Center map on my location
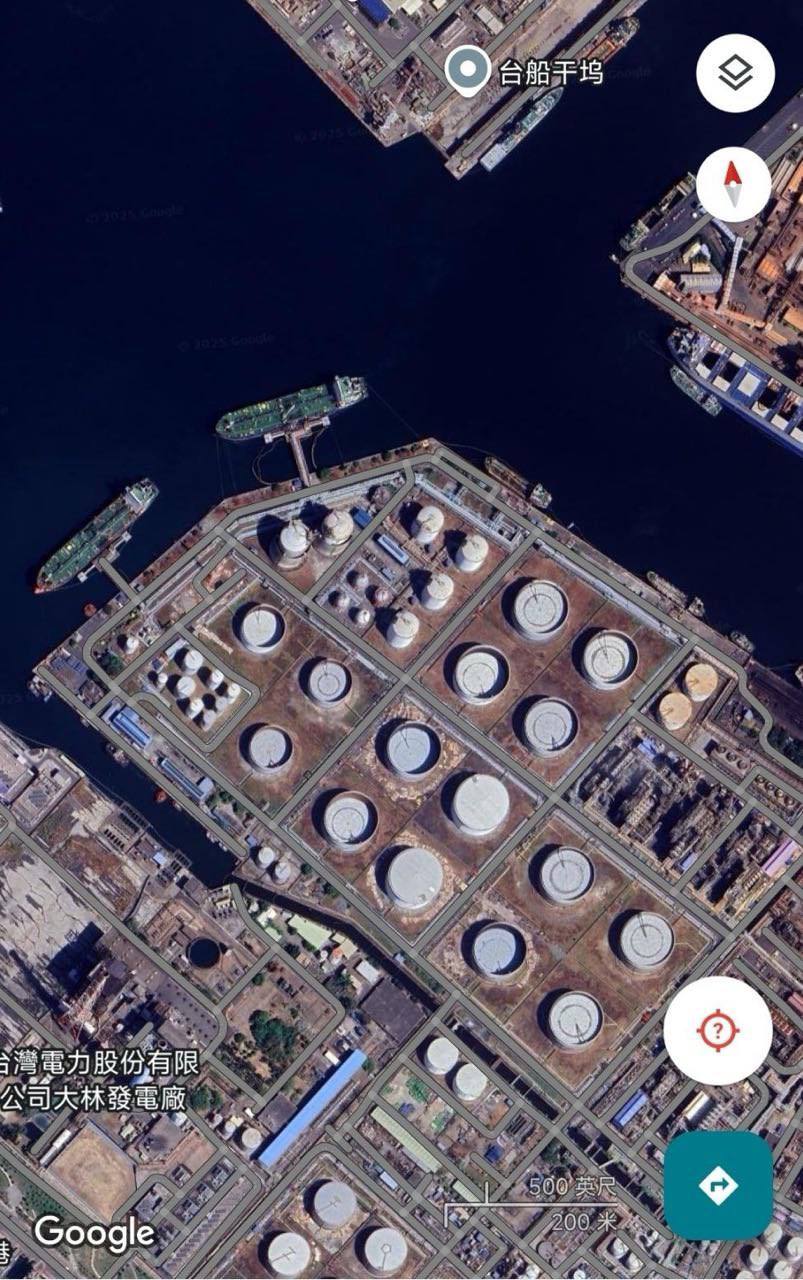This screenshot has width=803, height=1280. point(717,1030)
